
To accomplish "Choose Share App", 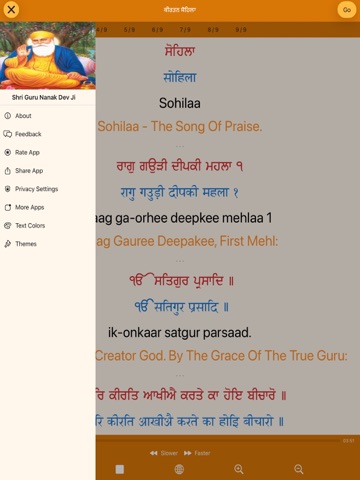I will [48, 171].
